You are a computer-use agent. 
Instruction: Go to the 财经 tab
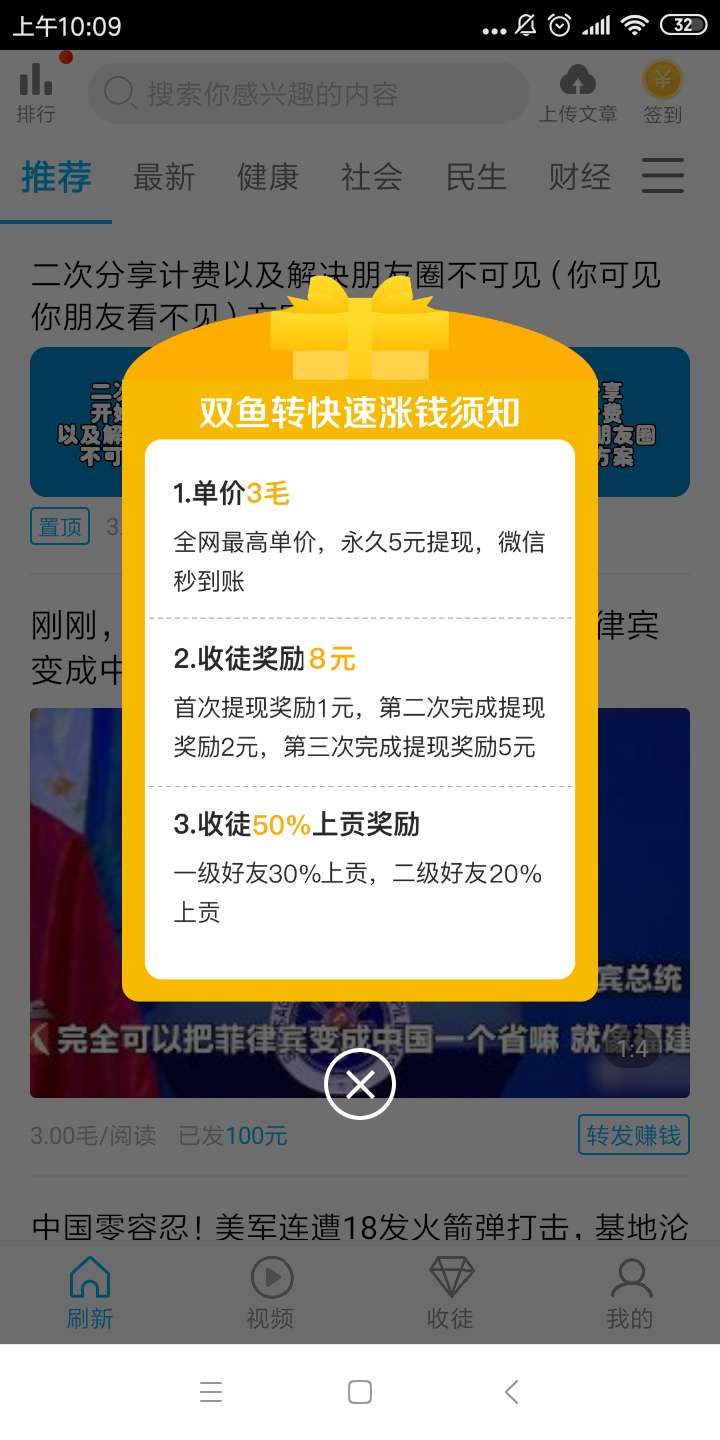[580, 177]
